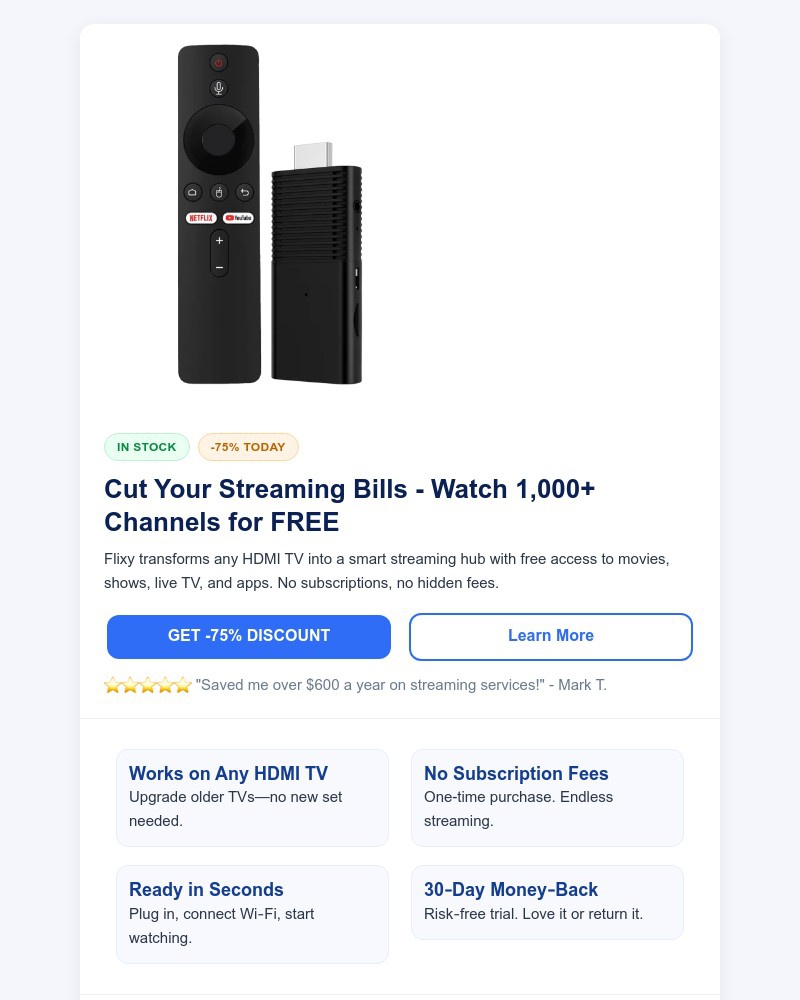800x1000 pixels.
Task: Open the No Subscription Fees feature card
Action: (547, 797)
